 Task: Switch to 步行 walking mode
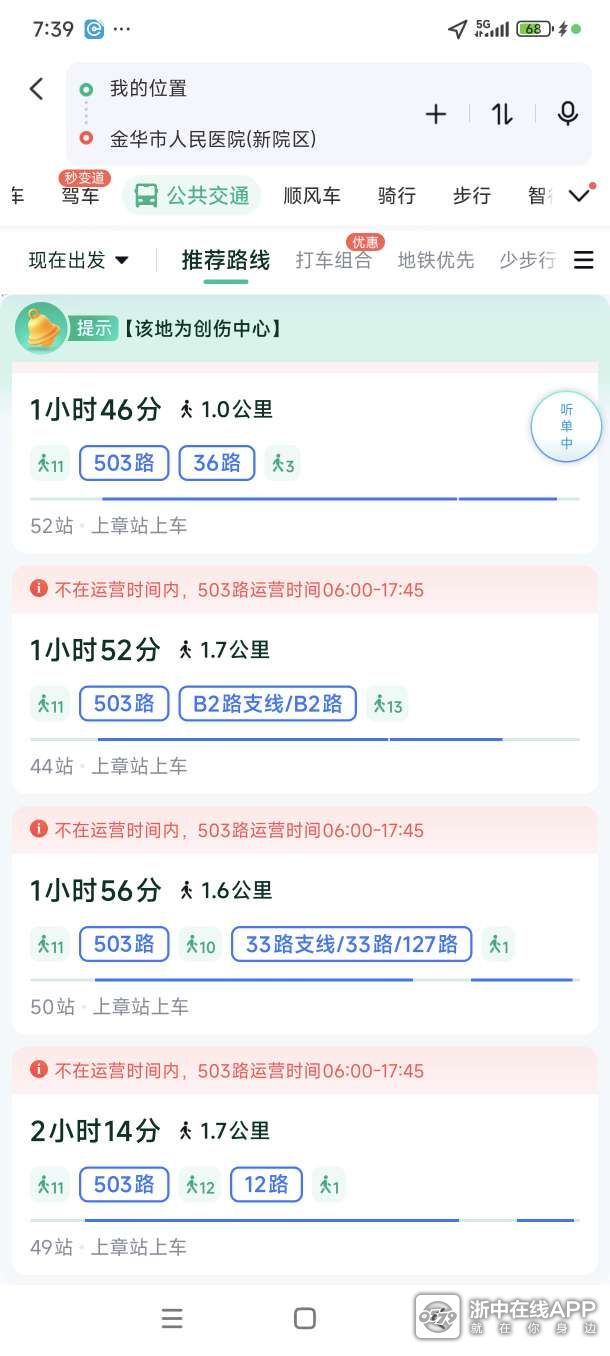coord(471,195)
